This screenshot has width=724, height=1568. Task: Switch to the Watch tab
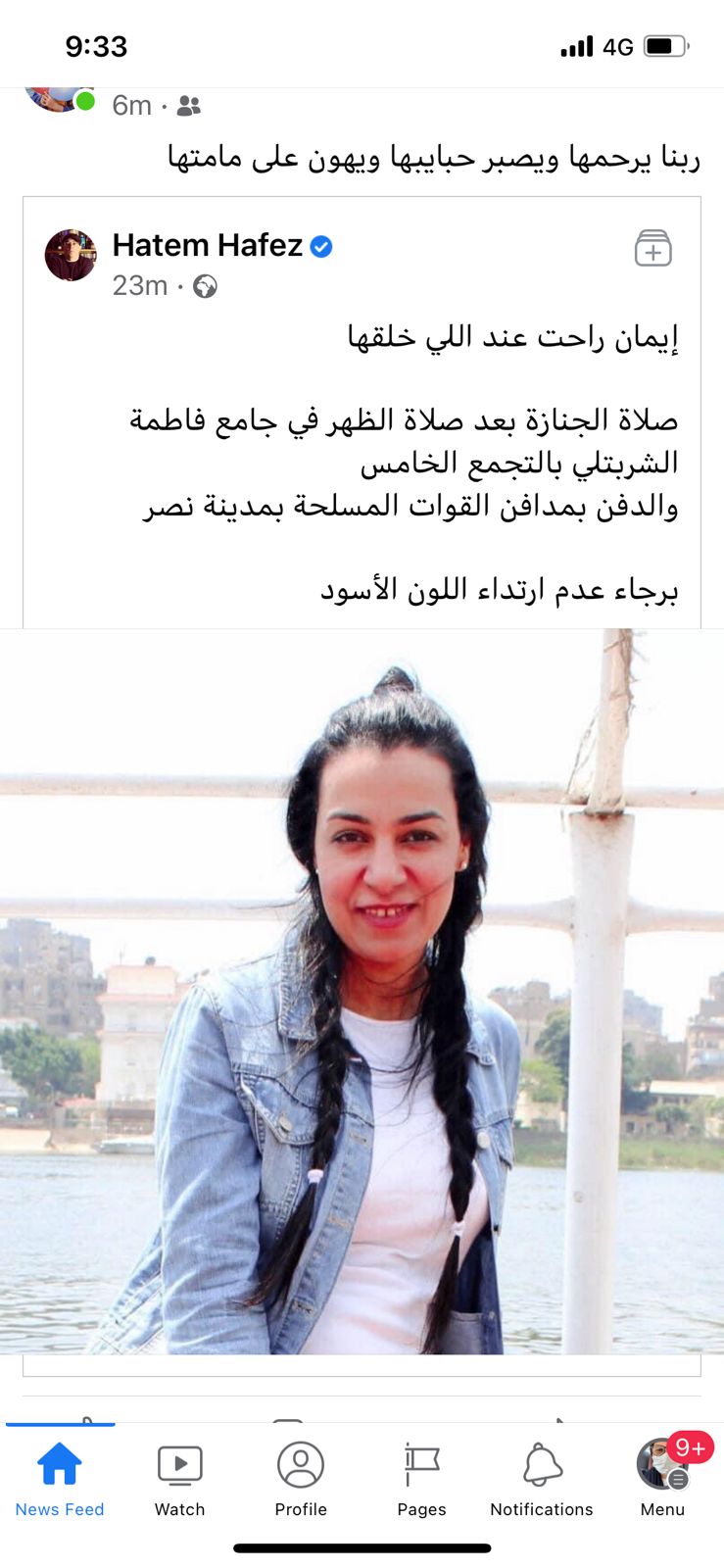coord(180,1479)
